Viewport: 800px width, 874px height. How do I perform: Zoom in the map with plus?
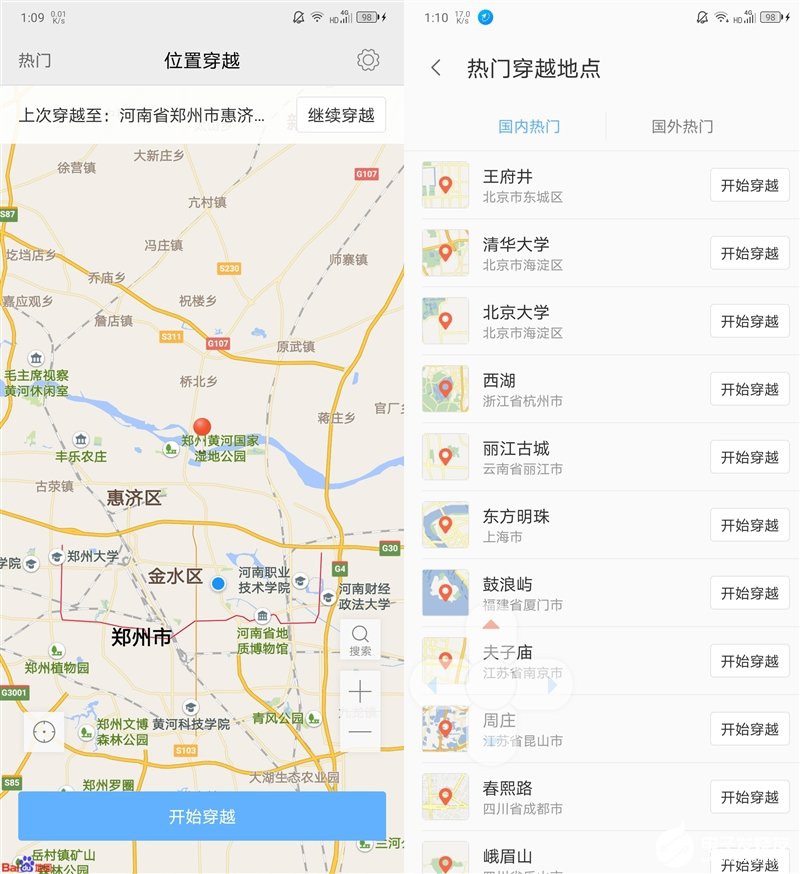360,692
